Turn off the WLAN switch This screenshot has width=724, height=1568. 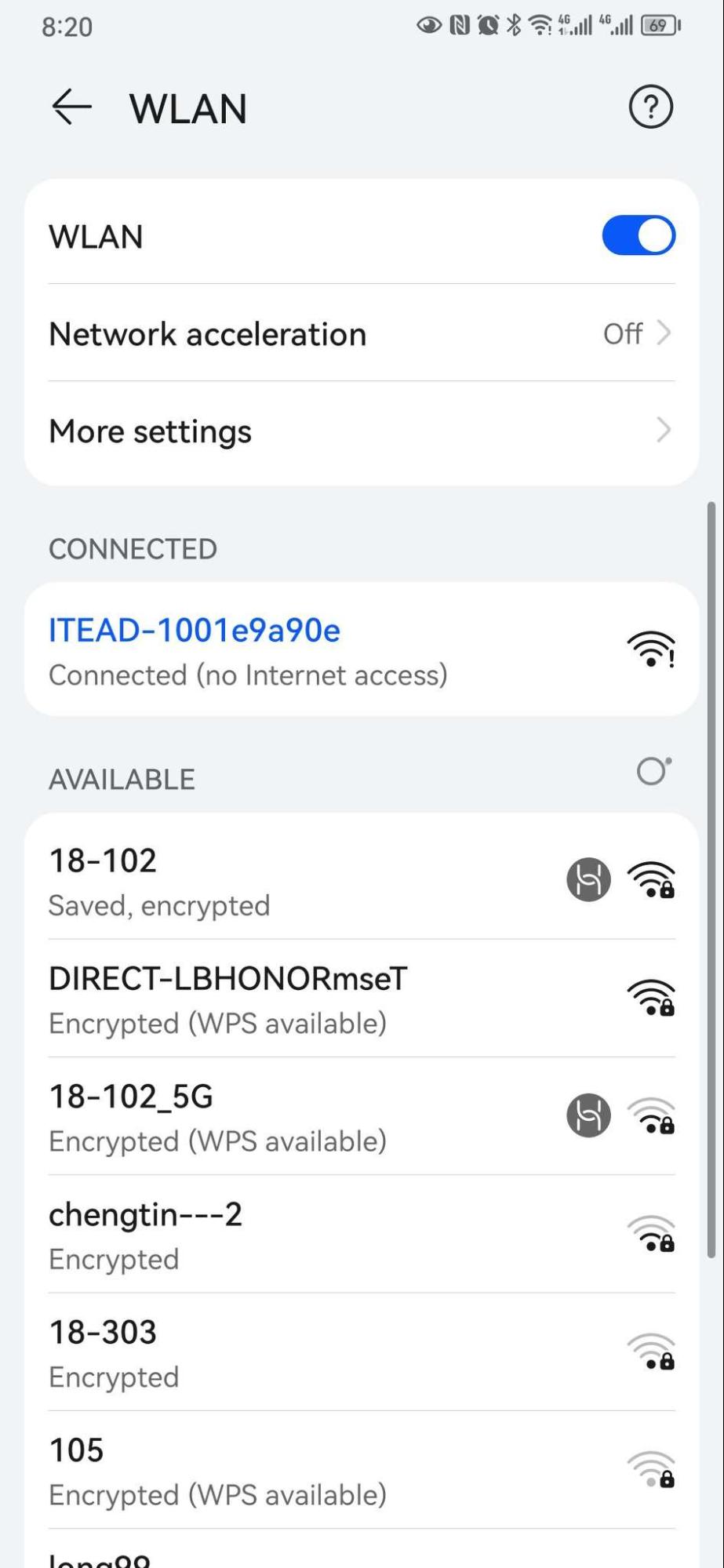pos(638,235)
